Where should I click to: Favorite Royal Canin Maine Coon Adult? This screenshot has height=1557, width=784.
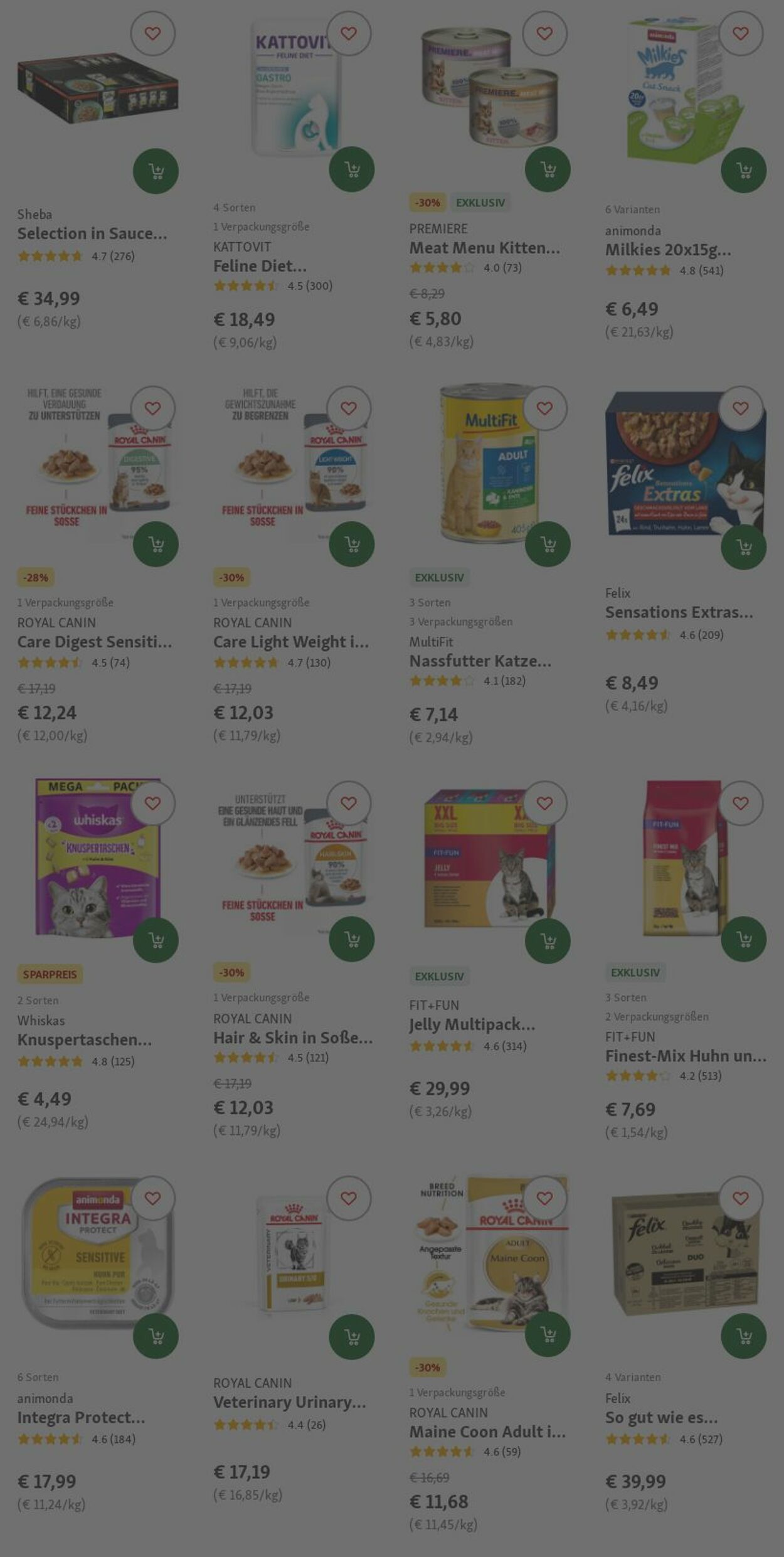[x=544, y=1198]
